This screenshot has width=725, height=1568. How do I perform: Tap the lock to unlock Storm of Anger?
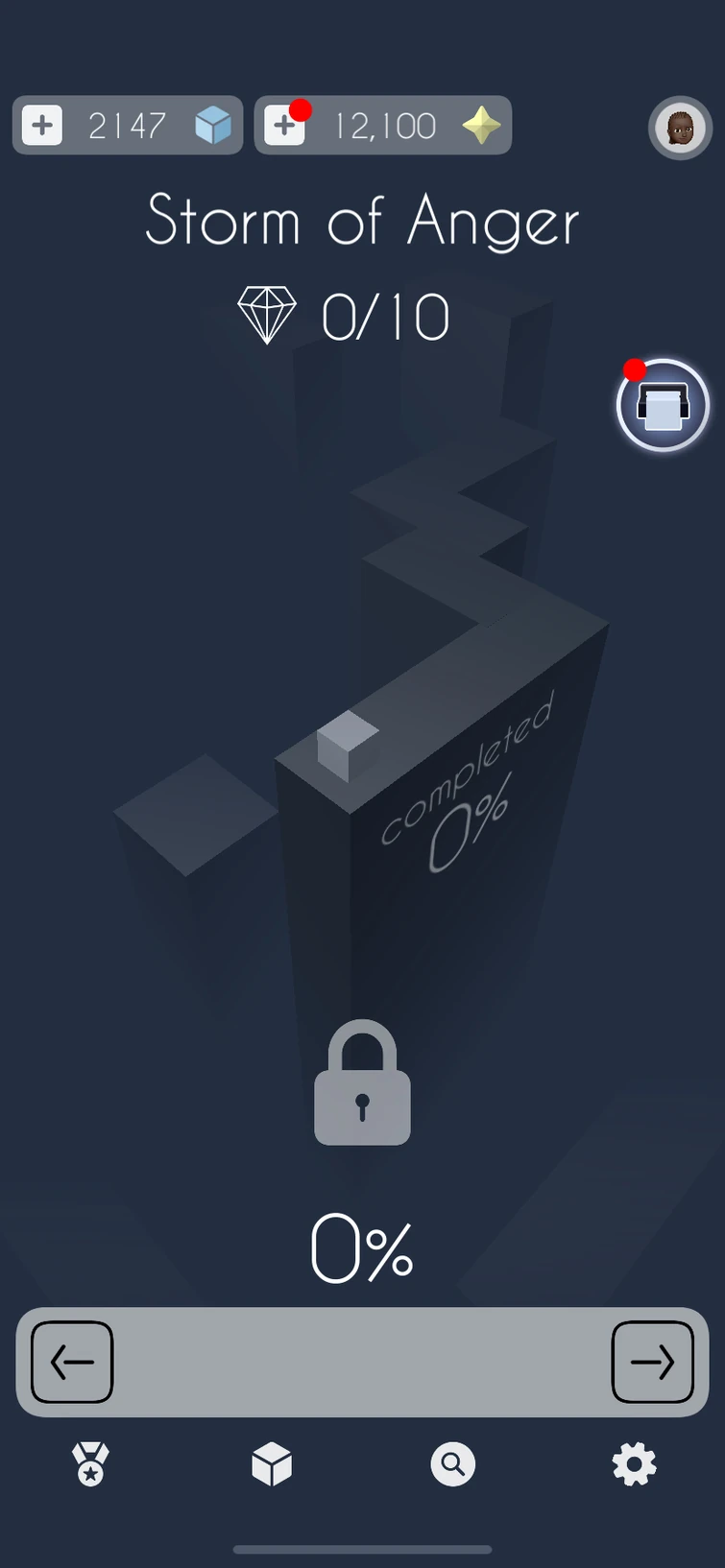[x=362, y=1084]
